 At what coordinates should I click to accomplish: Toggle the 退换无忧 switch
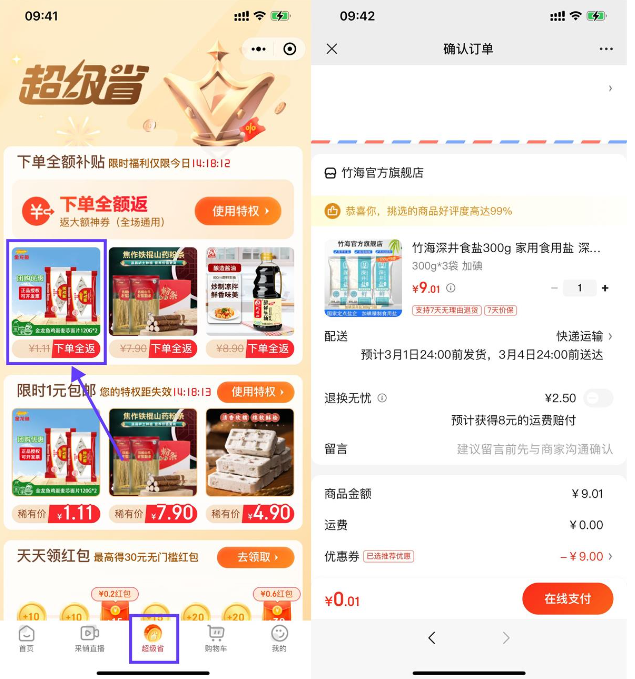click(x=598, y=398)
